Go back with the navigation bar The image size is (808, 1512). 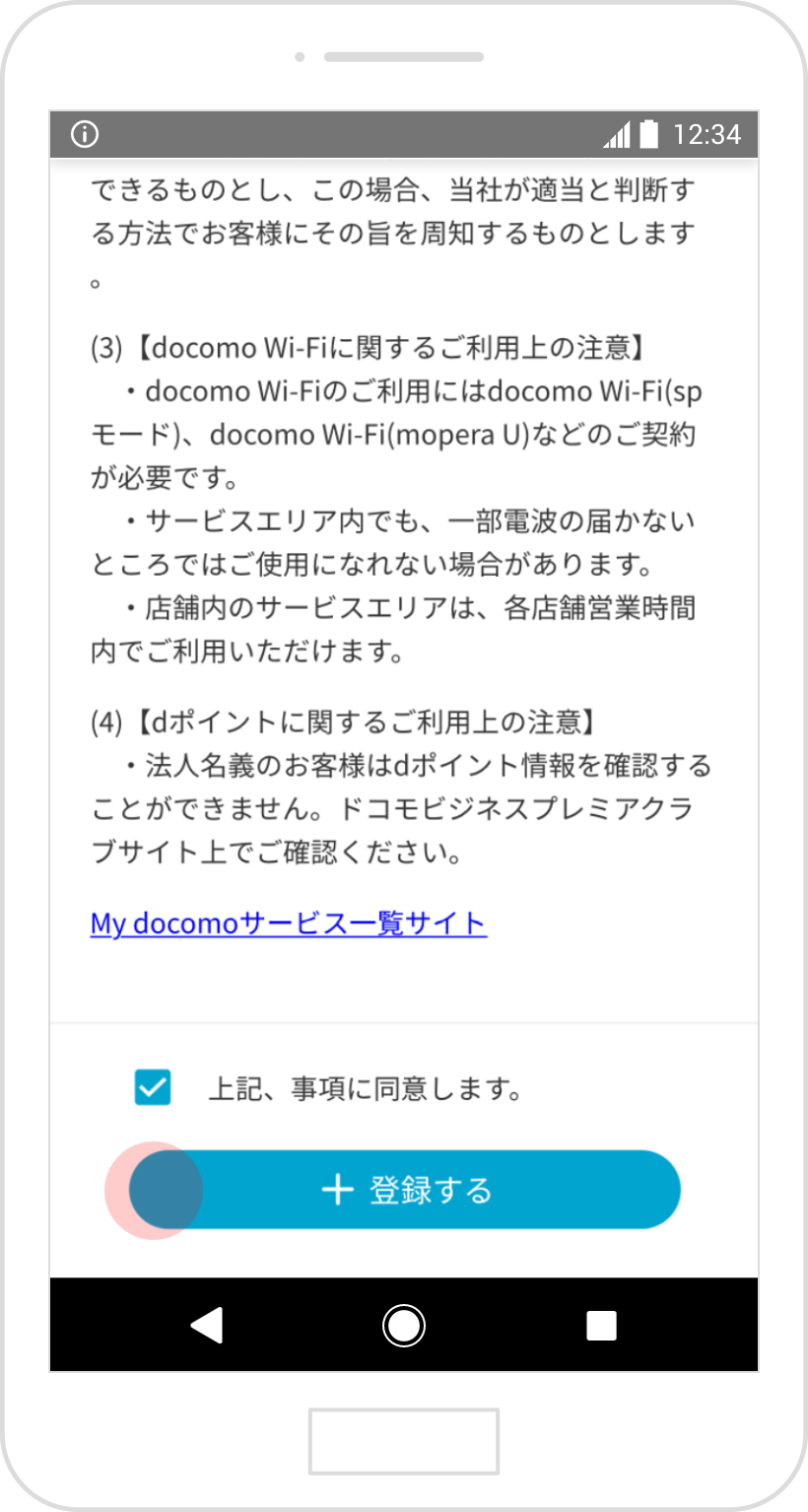(206, 1326)
